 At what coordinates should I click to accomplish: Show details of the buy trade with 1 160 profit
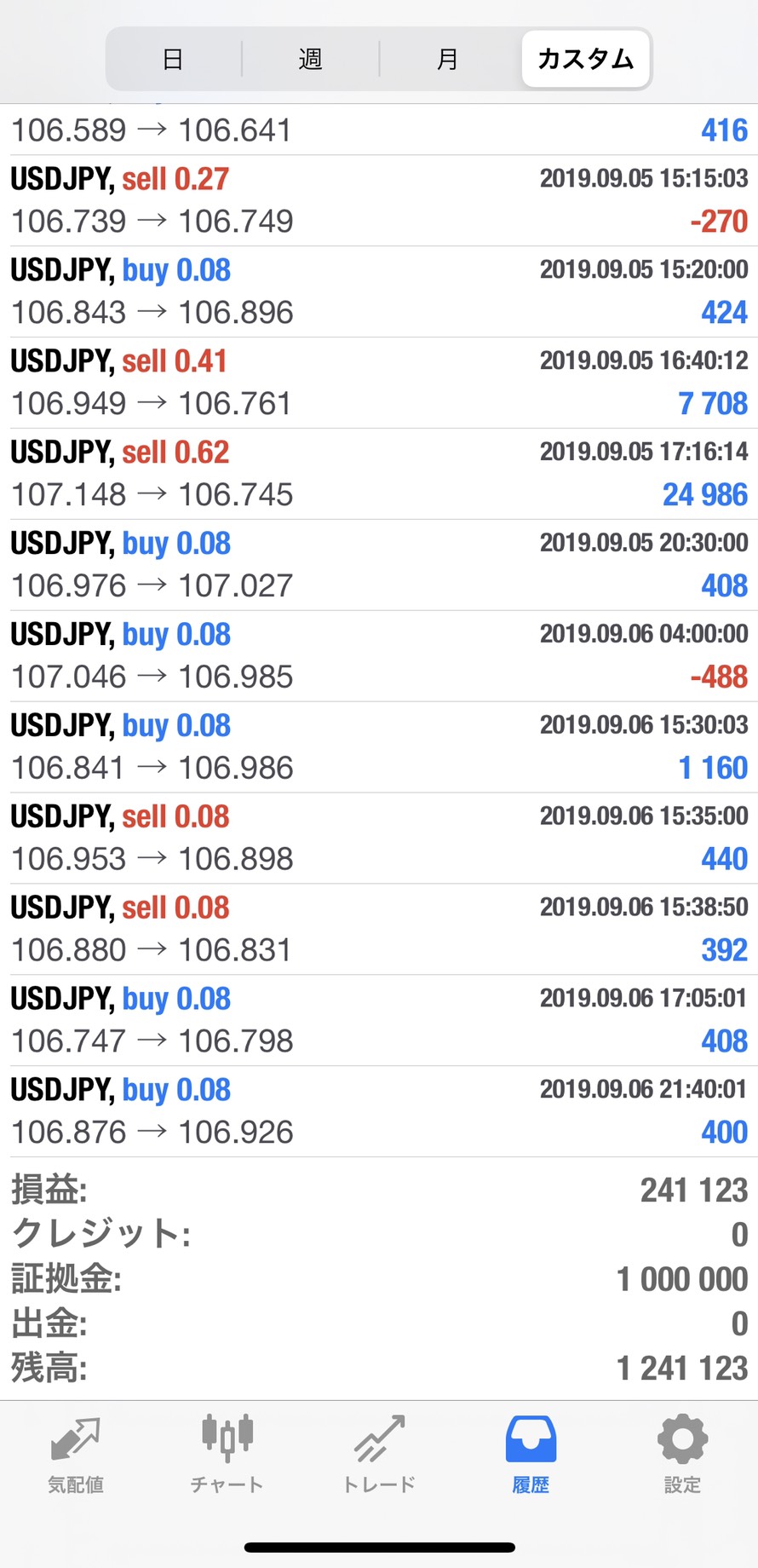click(379, 747)
